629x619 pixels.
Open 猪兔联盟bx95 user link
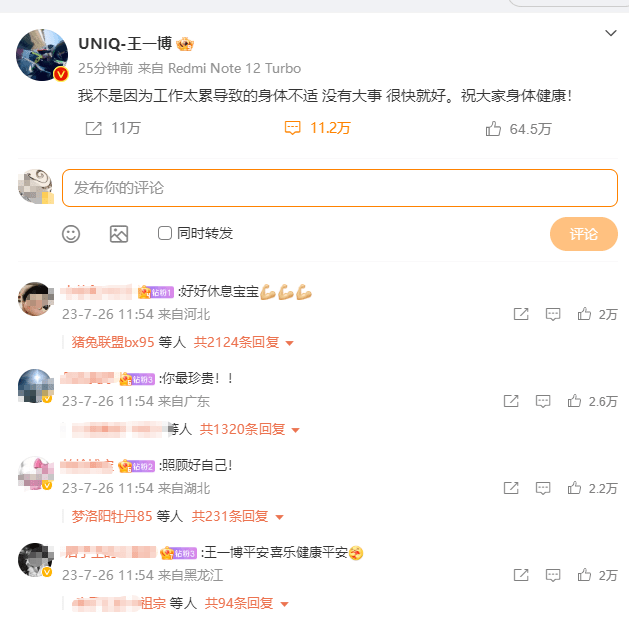[x=113, y=342]
